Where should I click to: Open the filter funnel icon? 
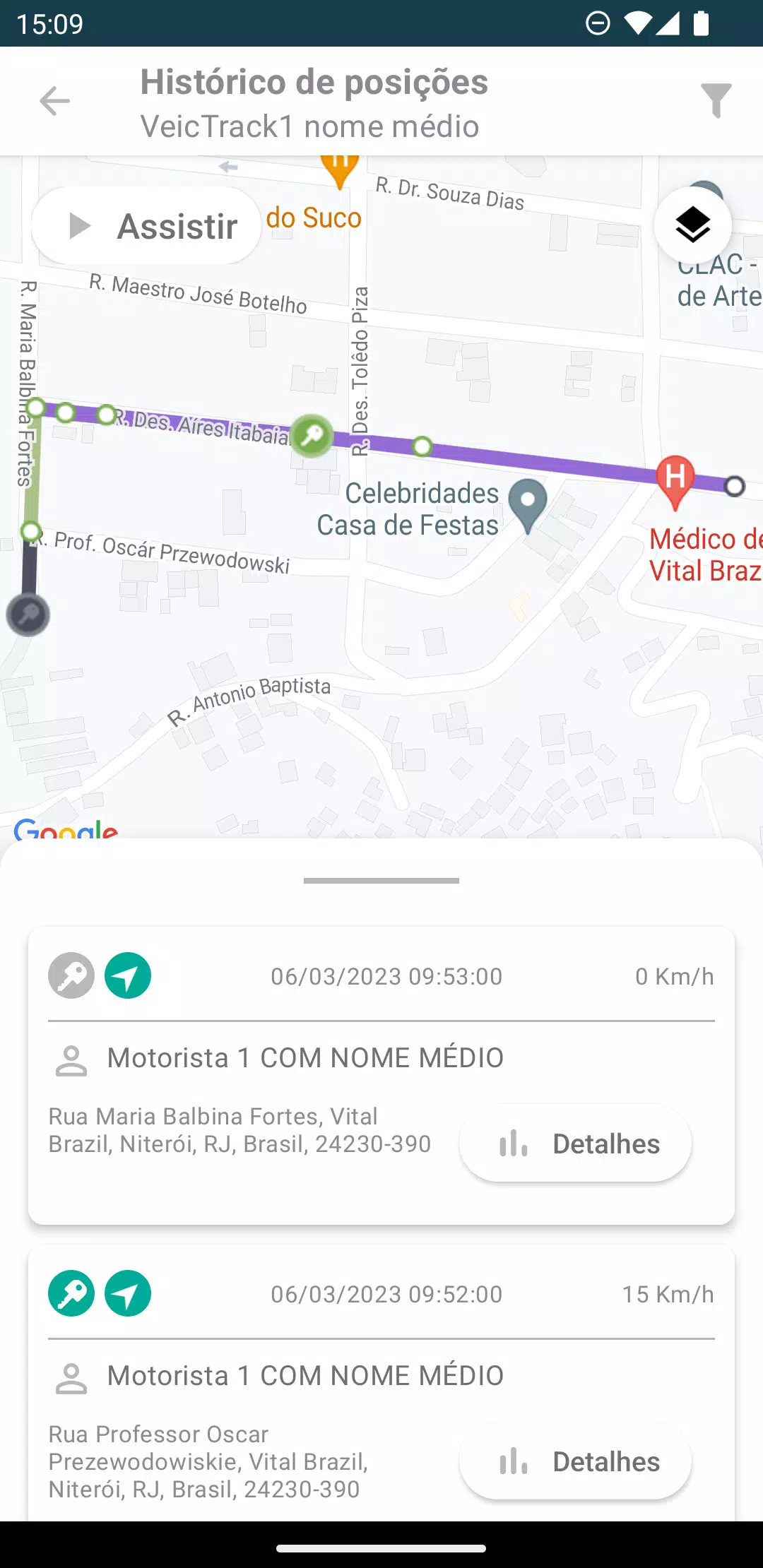tap(716, 101)
